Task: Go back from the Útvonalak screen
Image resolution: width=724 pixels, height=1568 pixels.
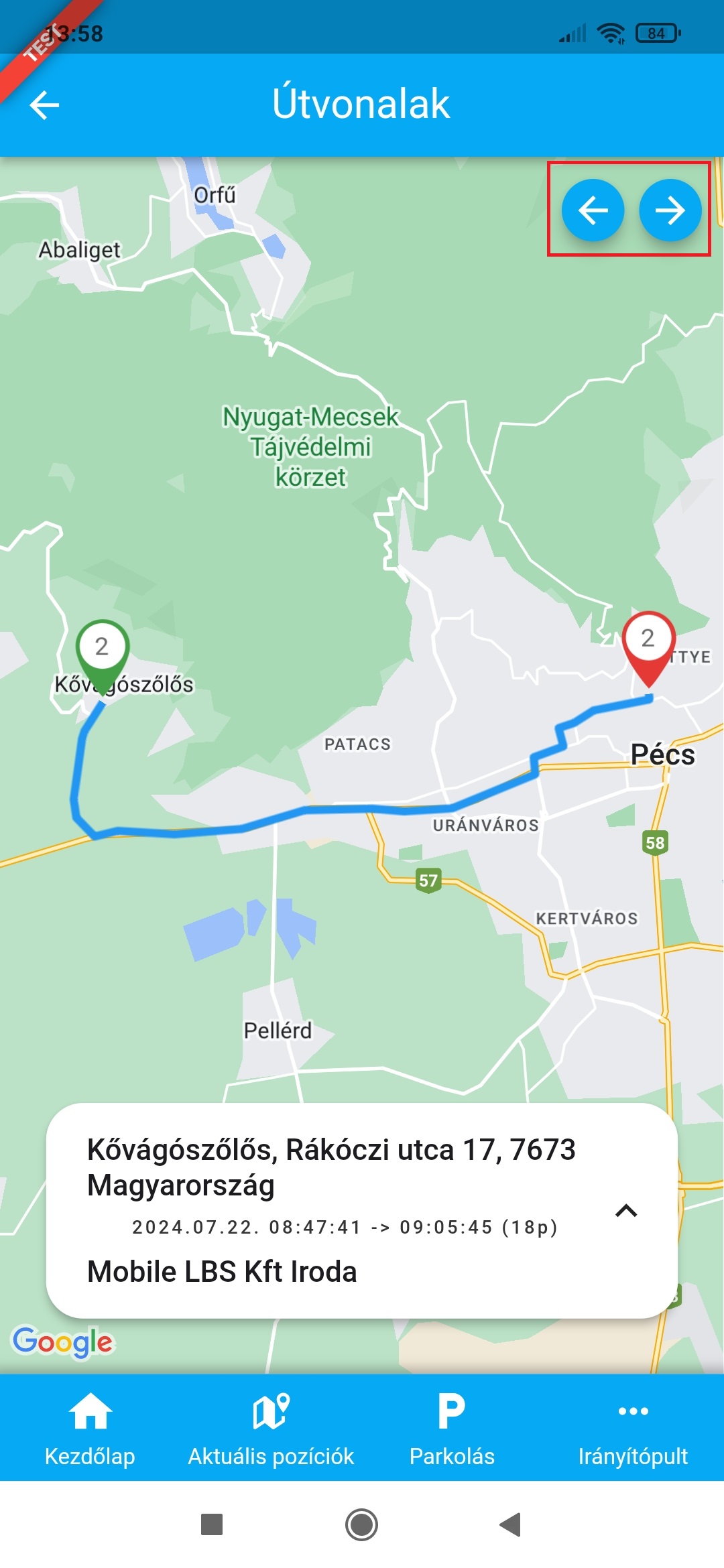Action: (44, 105)
